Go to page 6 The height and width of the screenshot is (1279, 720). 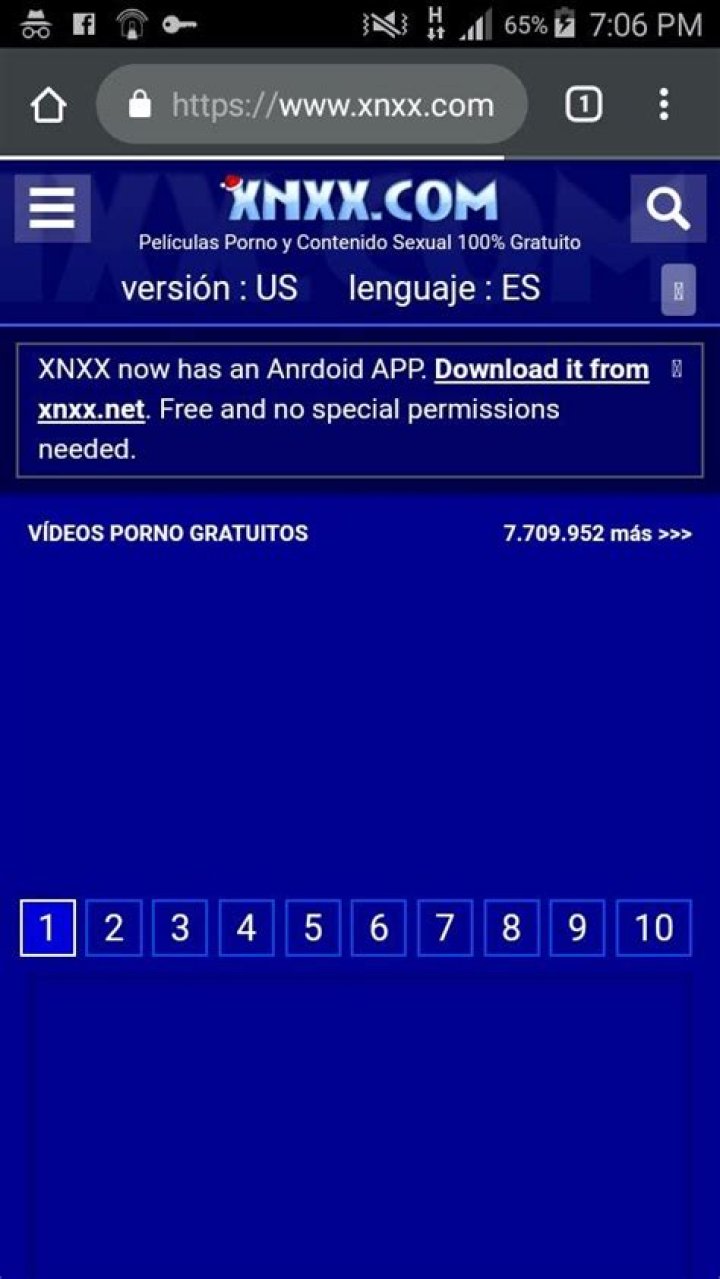[378, 928]
